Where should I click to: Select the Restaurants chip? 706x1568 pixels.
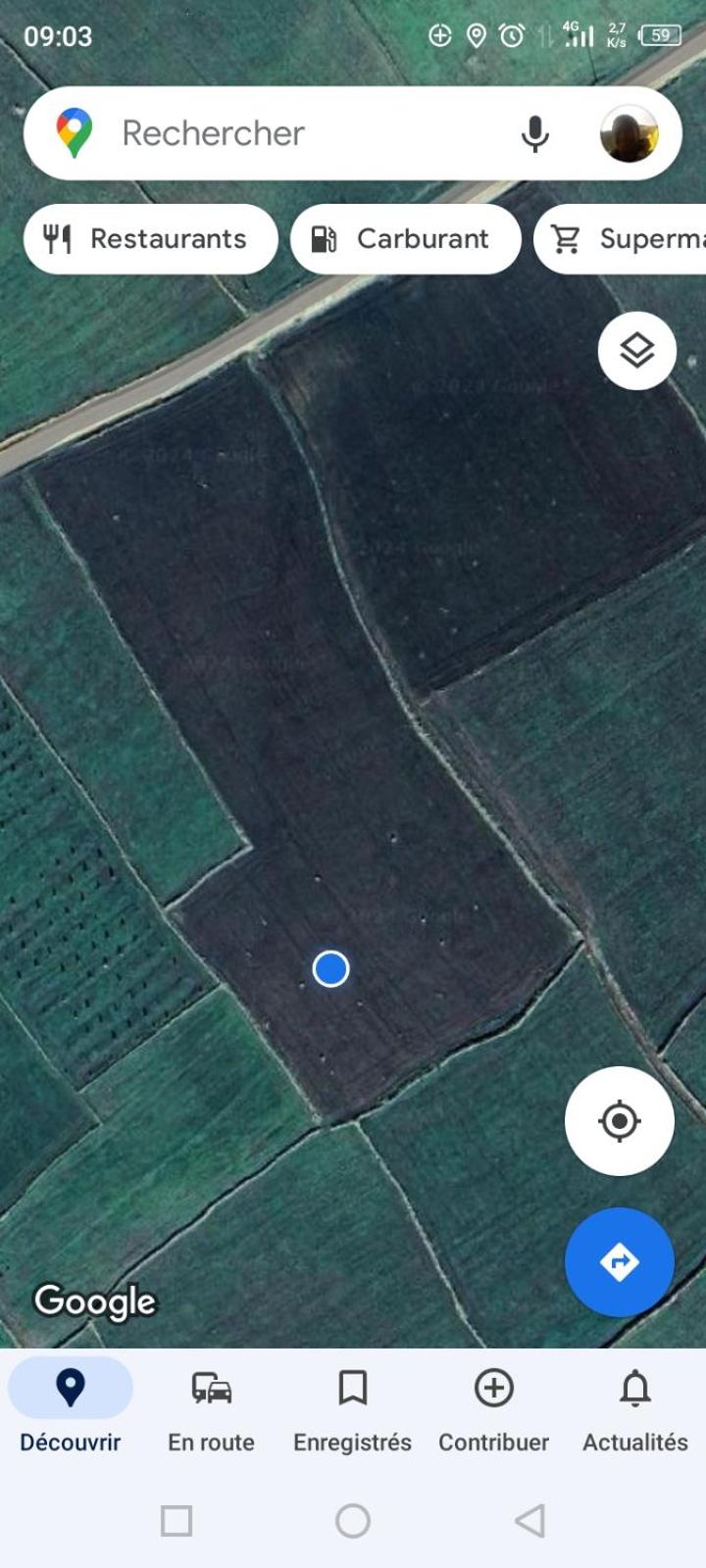(x=151, y=239)
